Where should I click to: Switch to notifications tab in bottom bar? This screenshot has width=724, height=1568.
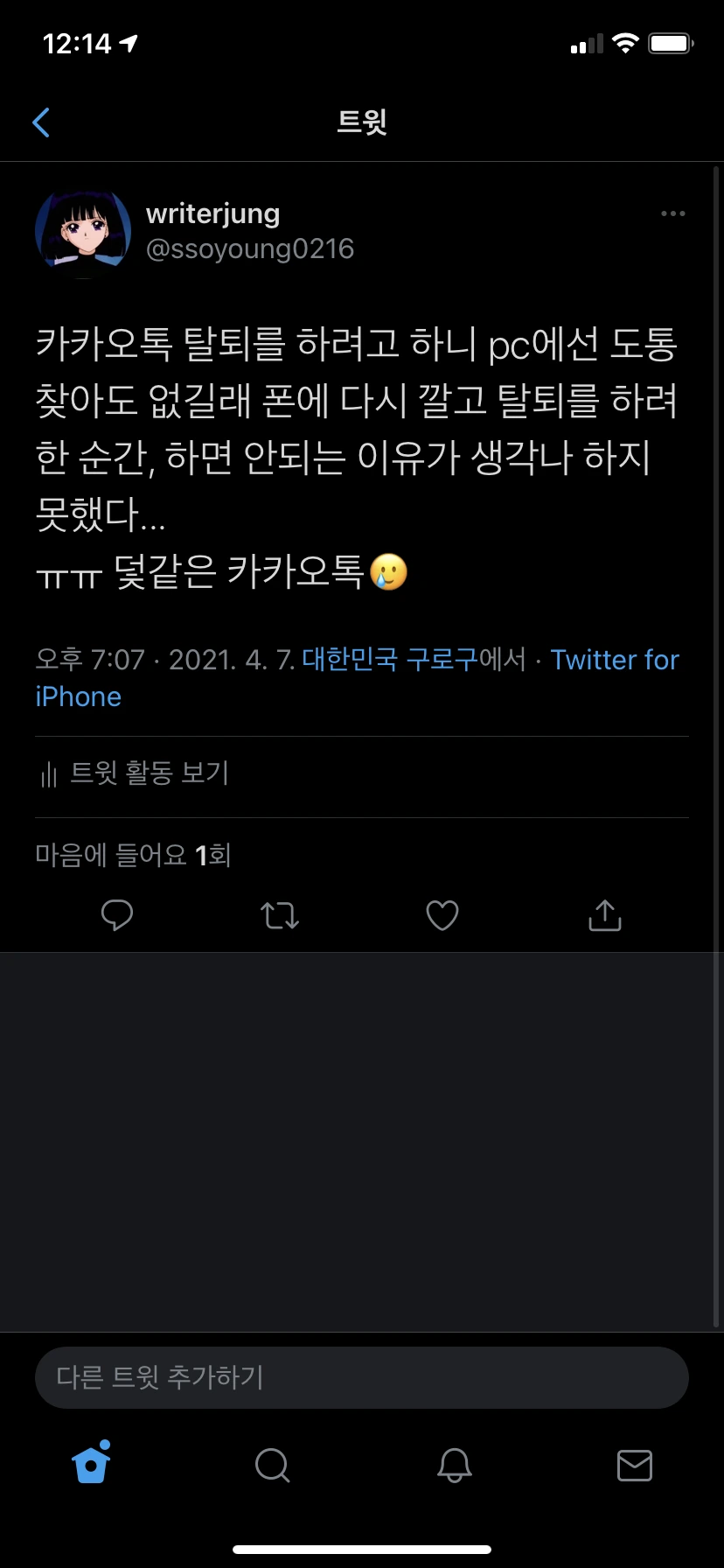click(x=453, y=1466)
